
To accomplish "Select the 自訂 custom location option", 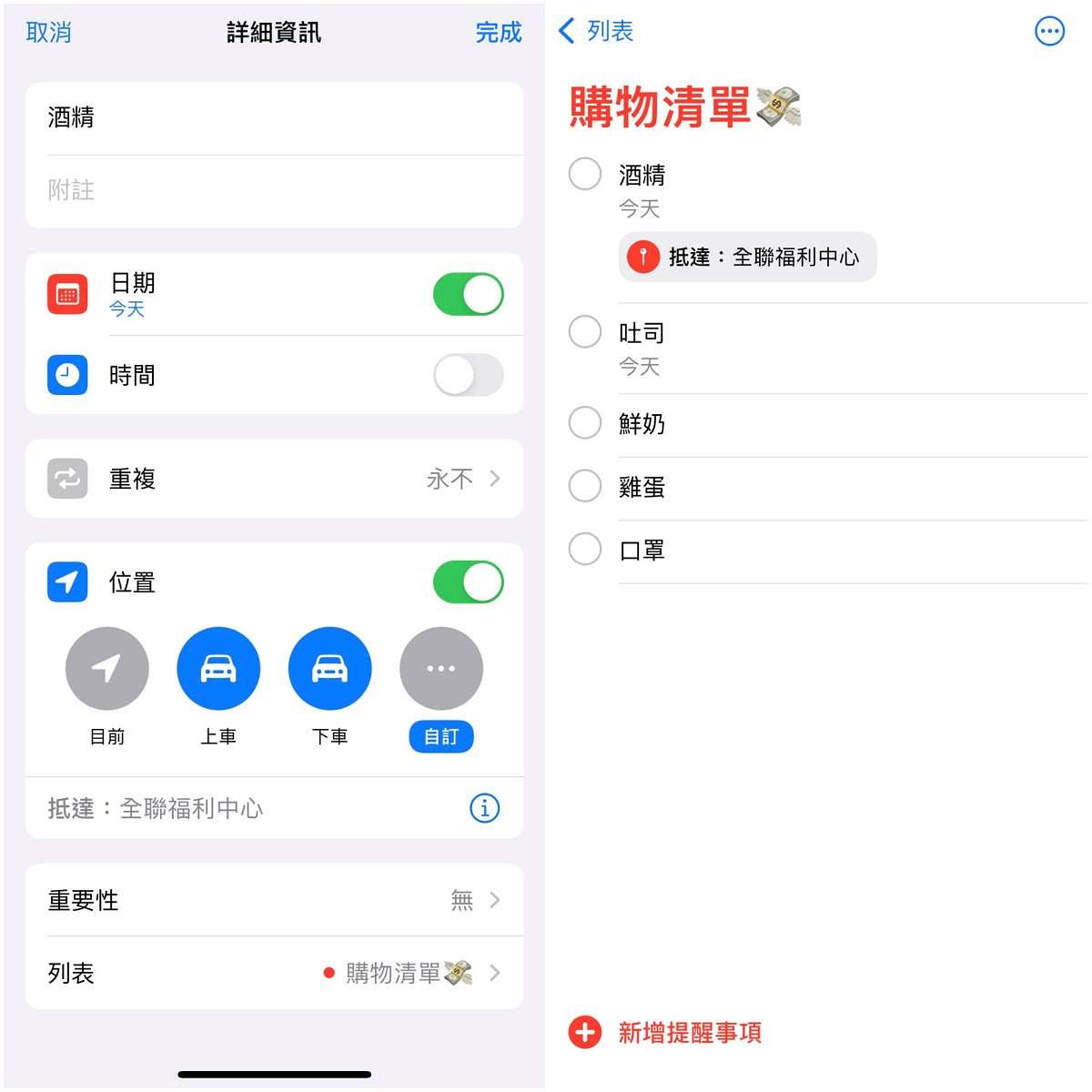I will (x=441, y=669).
